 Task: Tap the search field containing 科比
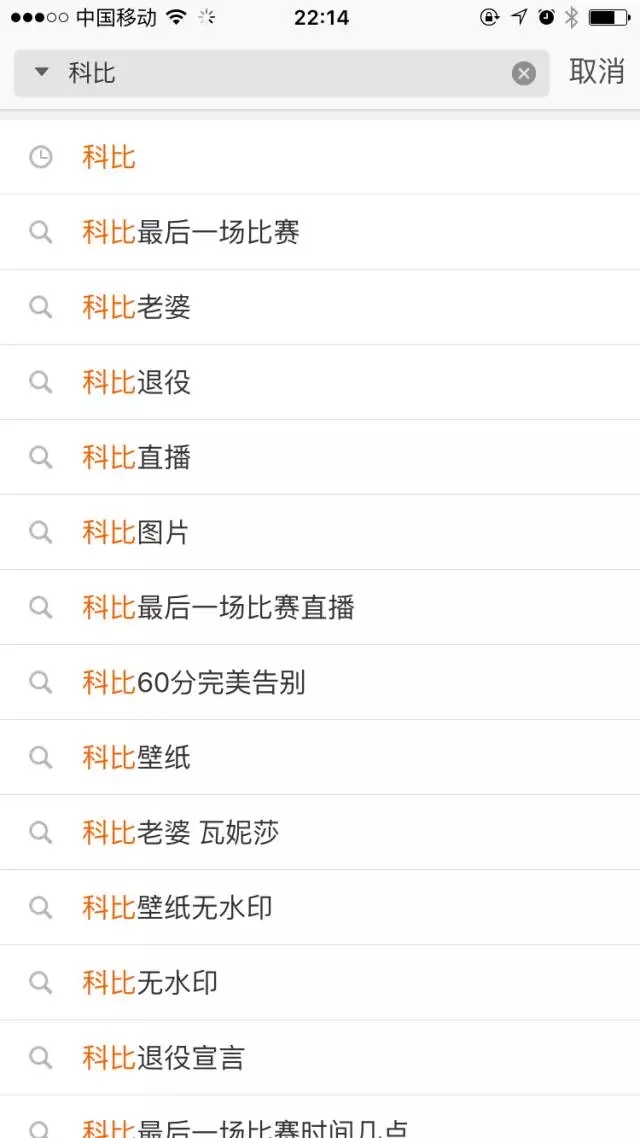click(282, 73)
